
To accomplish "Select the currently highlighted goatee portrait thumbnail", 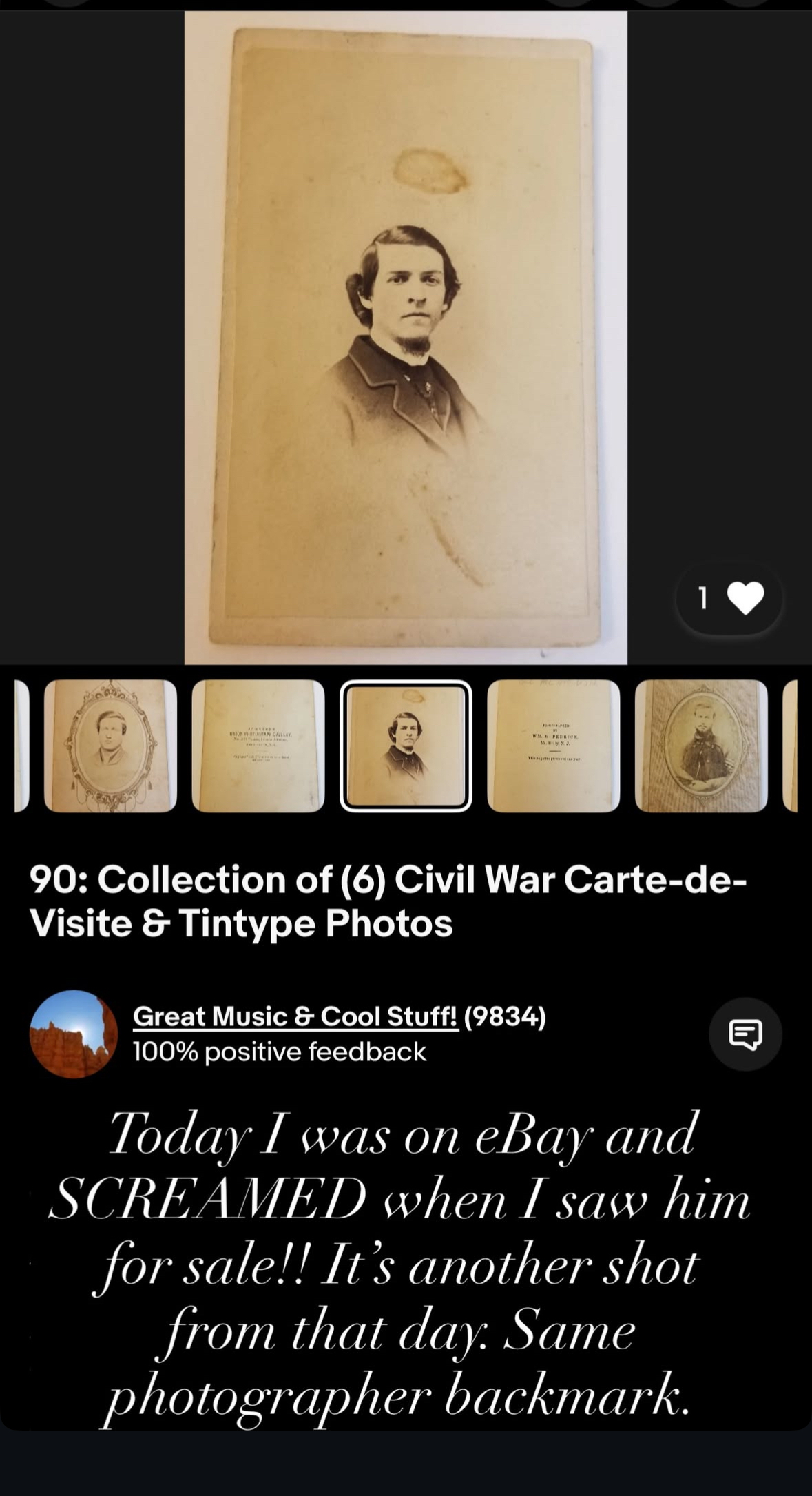I will point(406,746).
